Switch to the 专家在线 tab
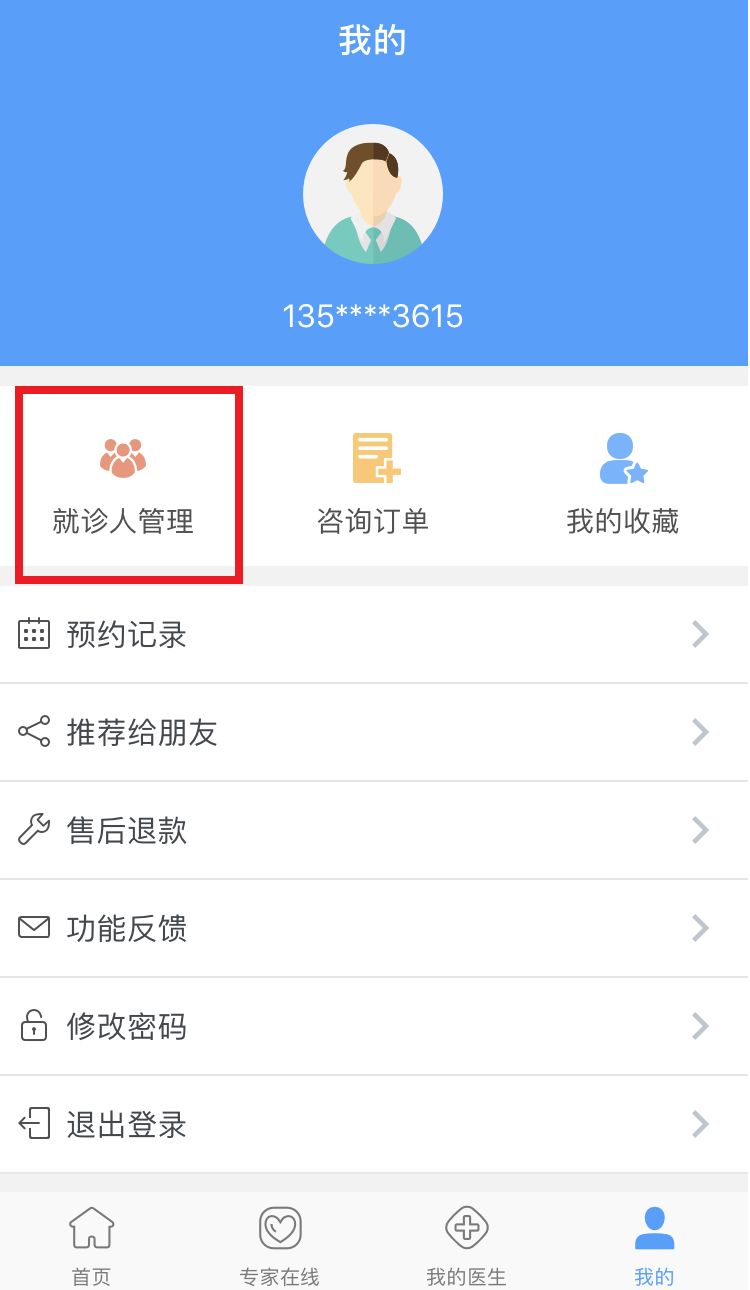Image resolution: width=750 pixels, height=1290 pixels. coord(279,1244)
